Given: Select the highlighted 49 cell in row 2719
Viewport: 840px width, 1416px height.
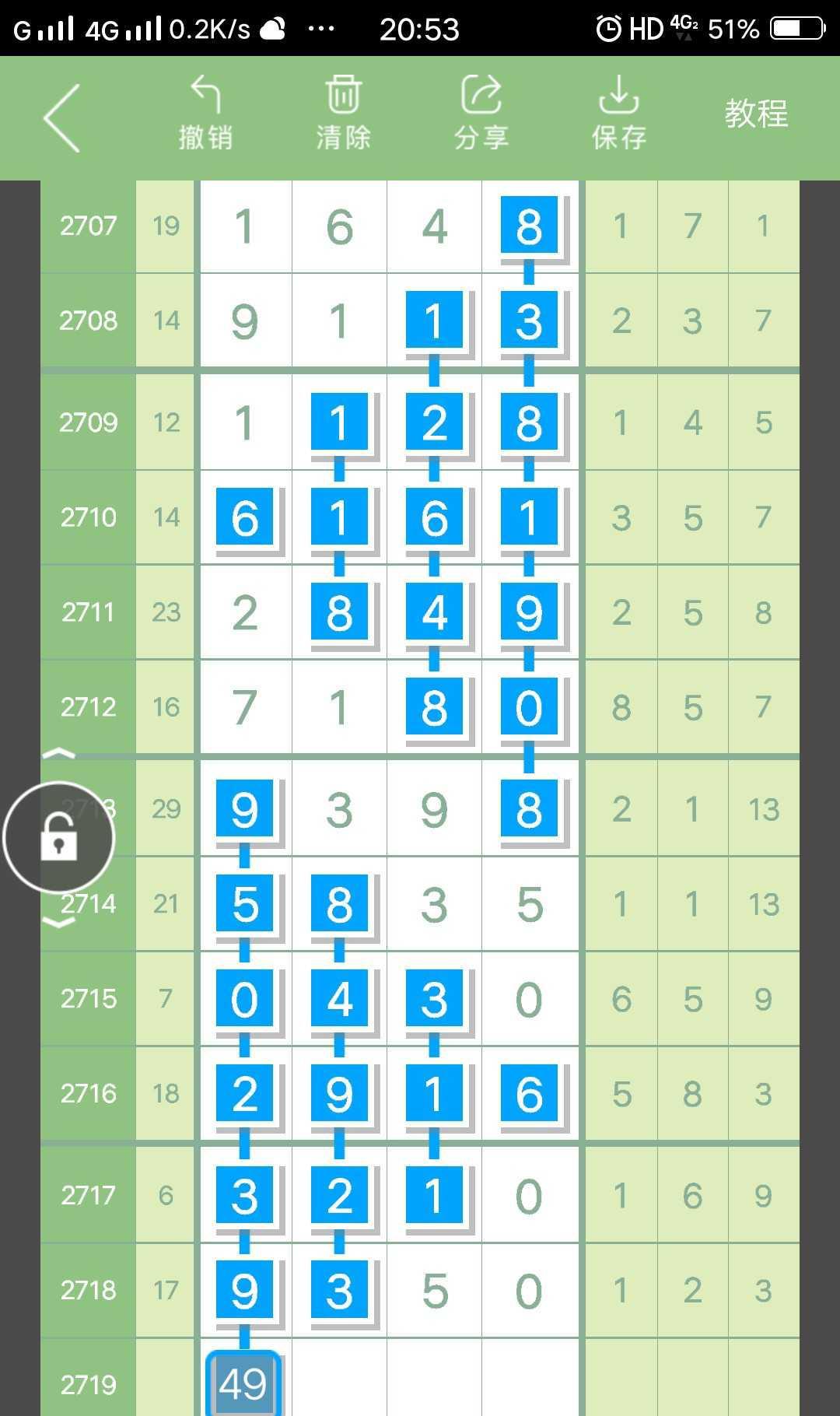Looking at the screenshot, I should point(243,1384).
